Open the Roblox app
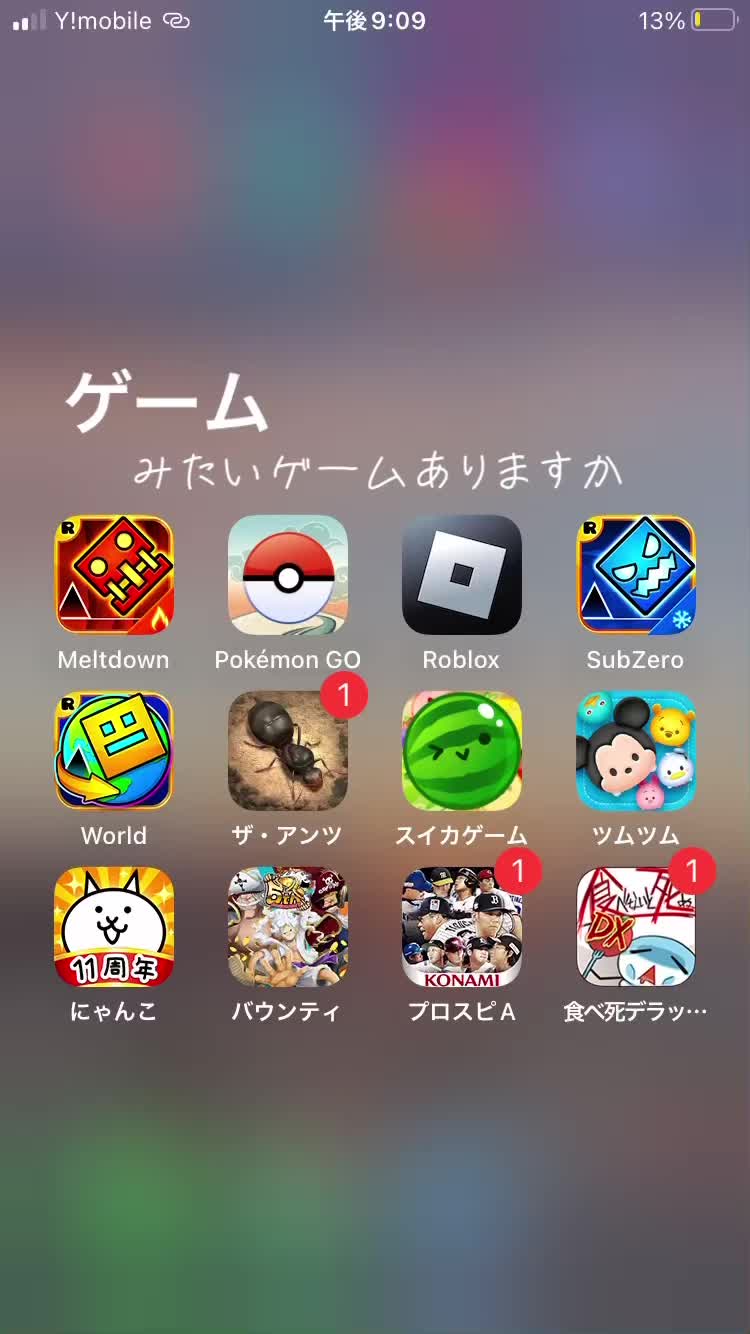The height and width of the screenshot is (1334, 750). 462,575
